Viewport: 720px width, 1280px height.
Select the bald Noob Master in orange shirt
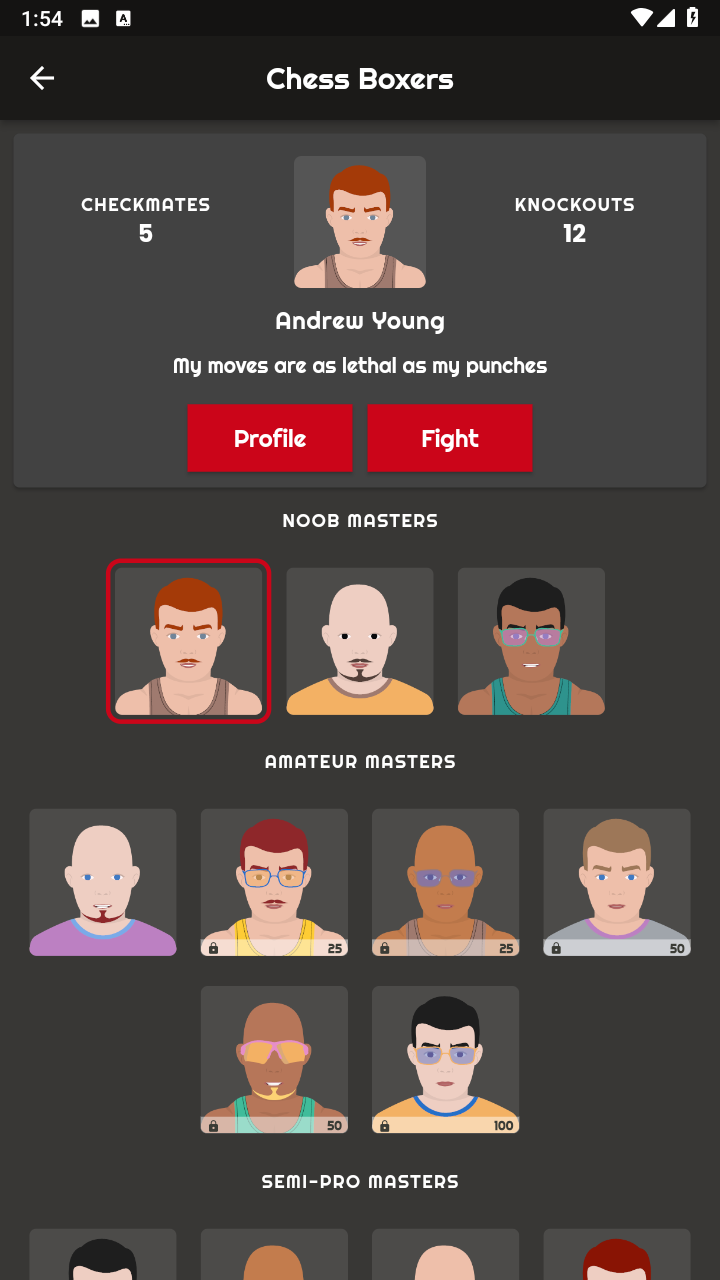point(360,641)
